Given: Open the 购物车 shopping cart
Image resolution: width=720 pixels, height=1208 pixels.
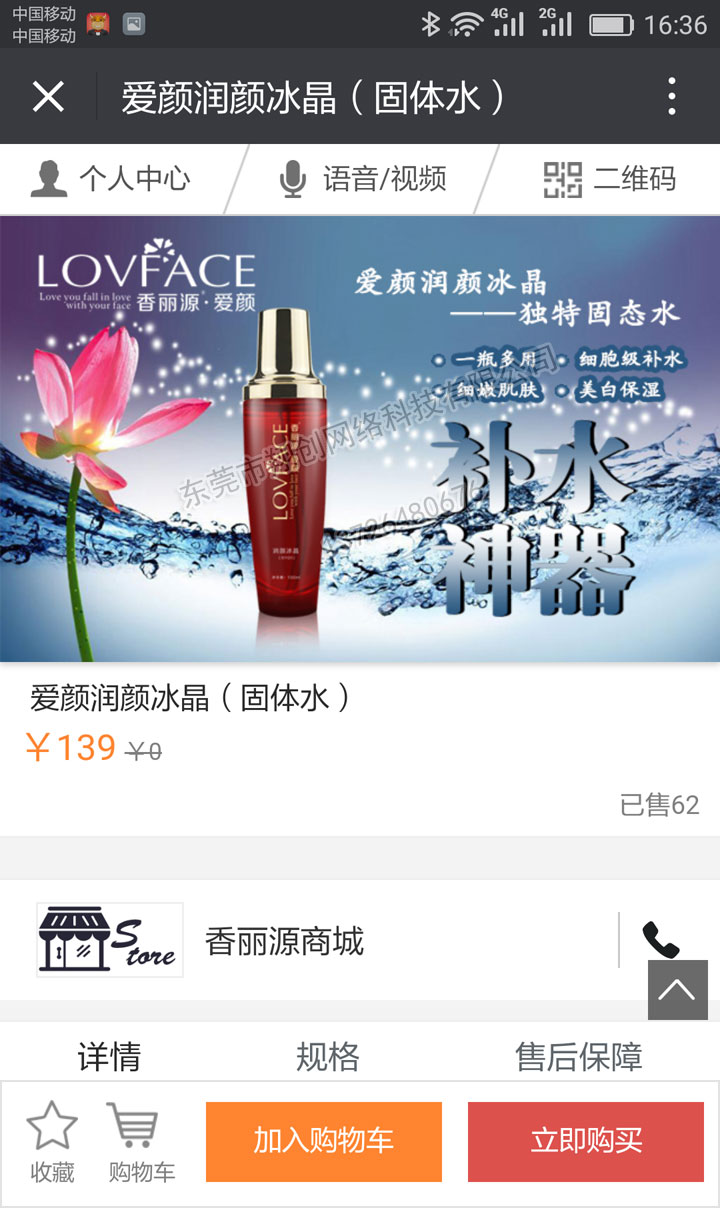Looking at the screenshot, I should click(141, 1143).
